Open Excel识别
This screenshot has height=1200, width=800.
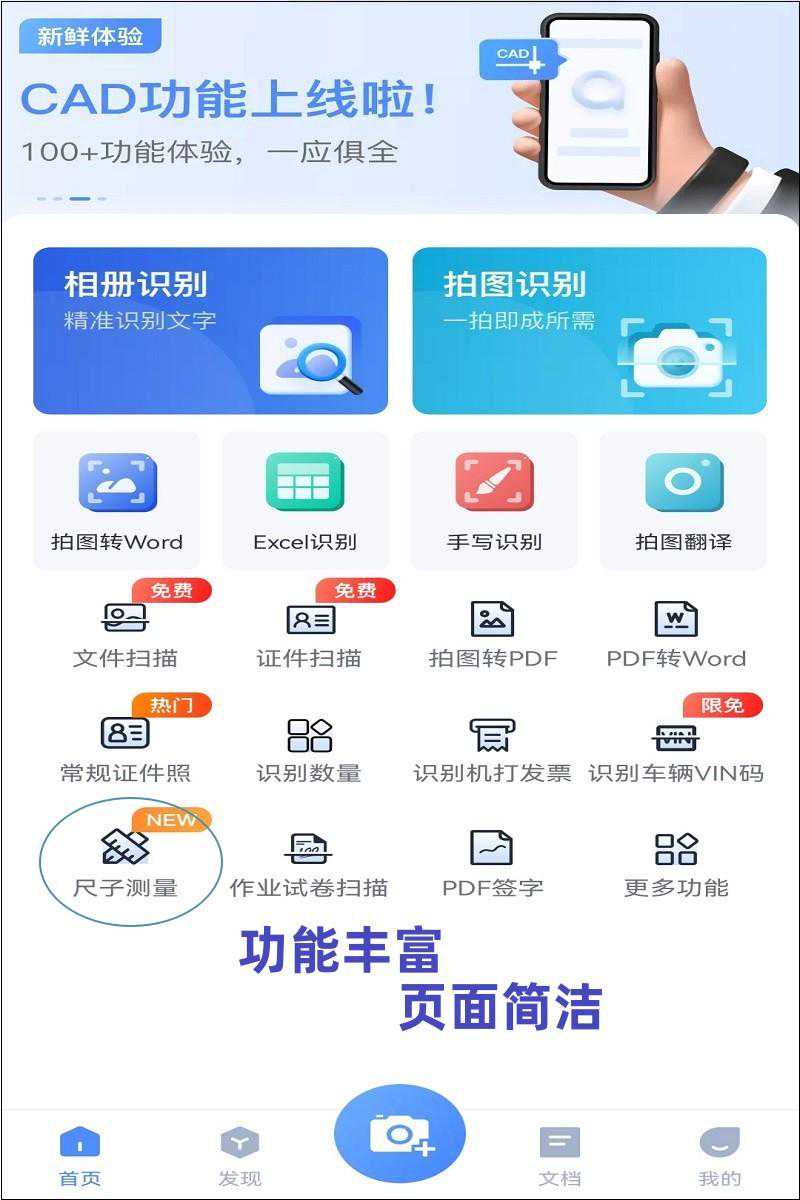[305, 500]
